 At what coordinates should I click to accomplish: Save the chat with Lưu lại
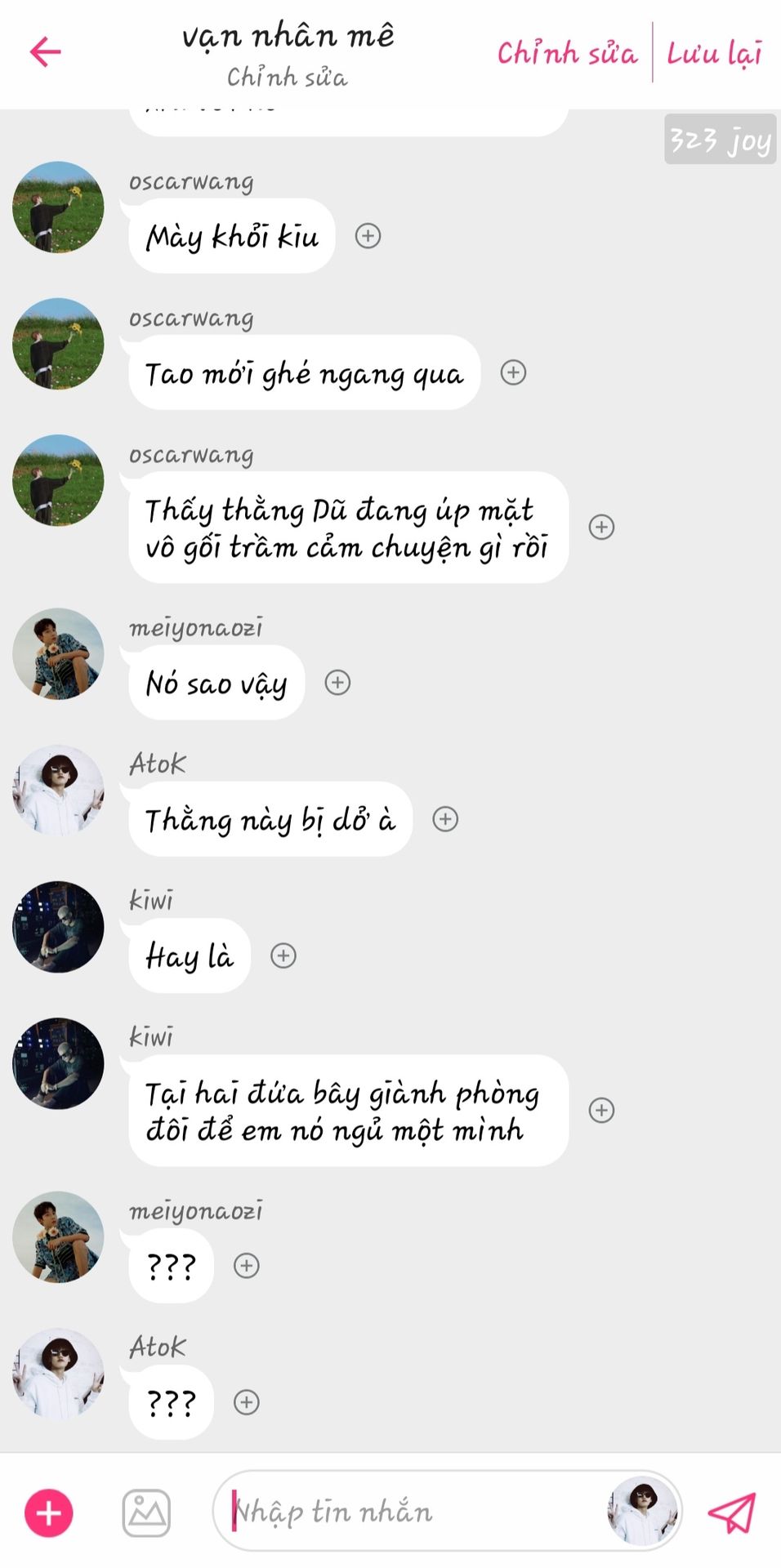(714, 54)
